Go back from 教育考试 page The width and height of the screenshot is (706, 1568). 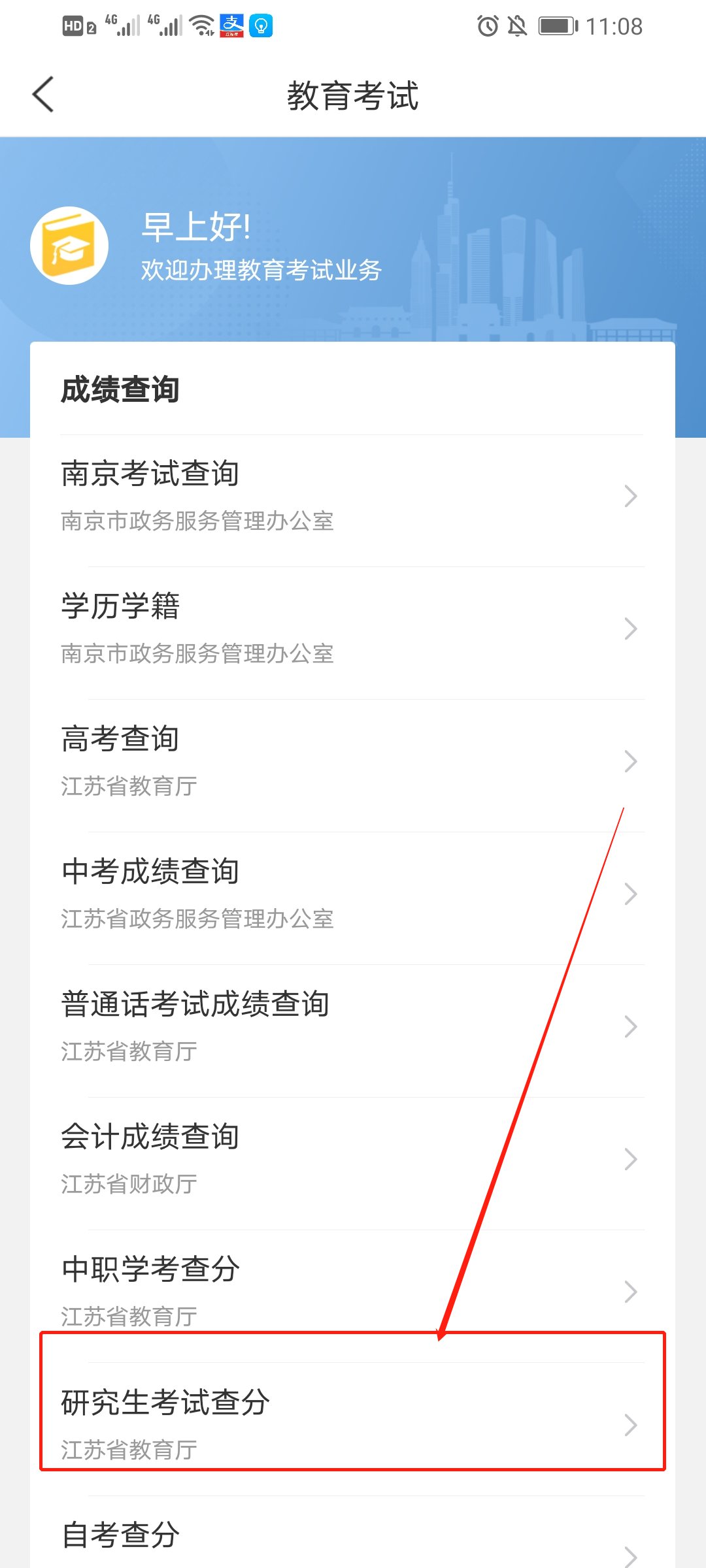coord(43,95)
